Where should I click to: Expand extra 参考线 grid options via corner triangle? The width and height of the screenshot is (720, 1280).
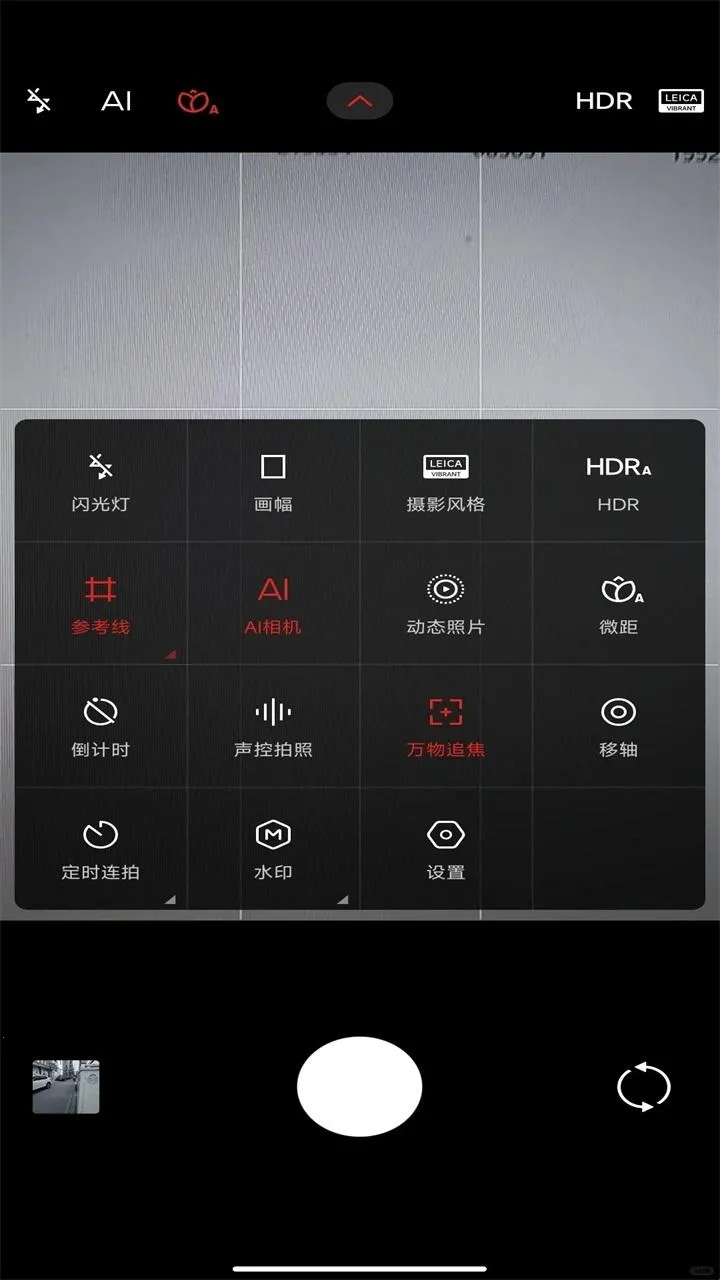[x=171, y=654]
